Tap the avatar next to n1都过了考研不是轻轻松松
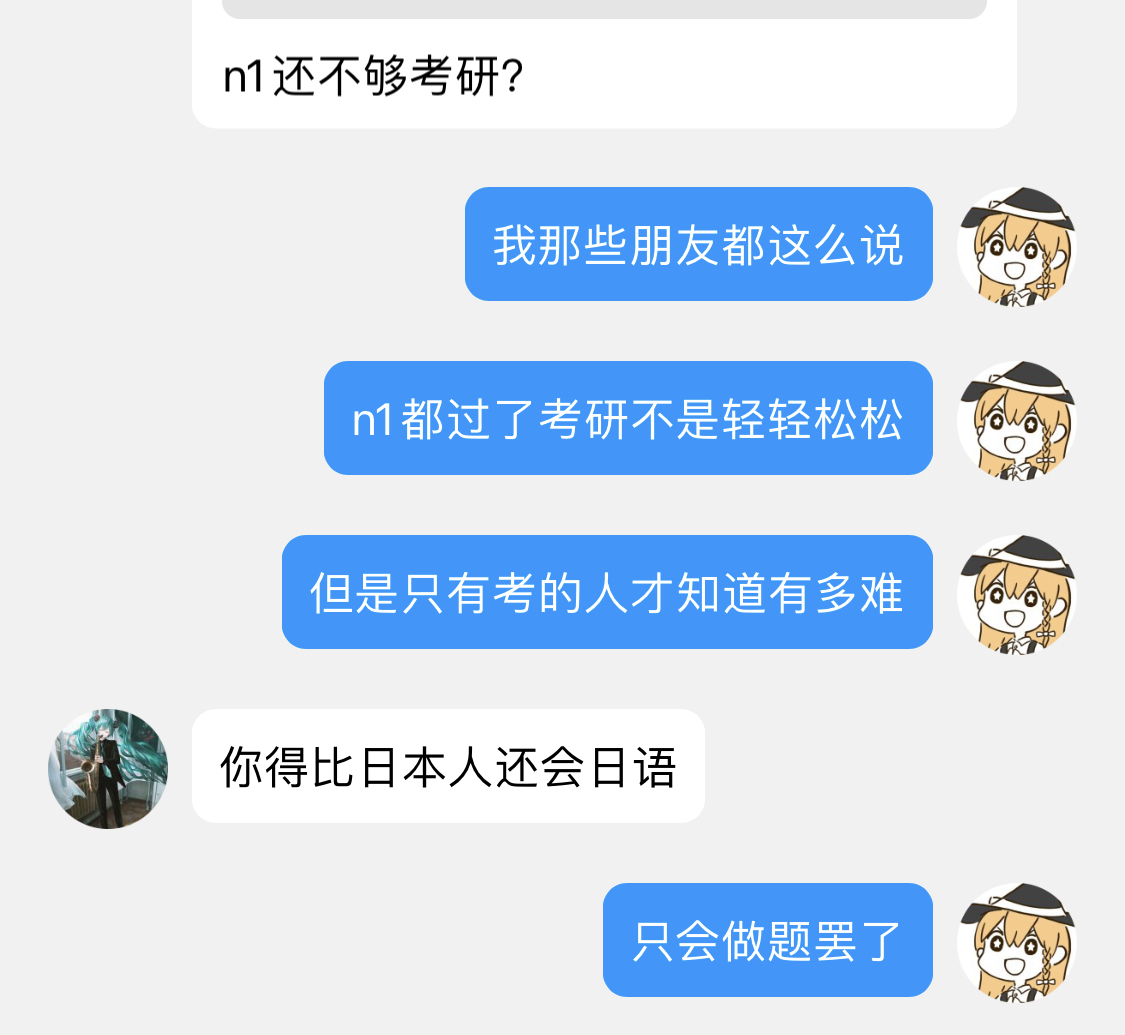1125x1035 pixels. (1016, 419)
